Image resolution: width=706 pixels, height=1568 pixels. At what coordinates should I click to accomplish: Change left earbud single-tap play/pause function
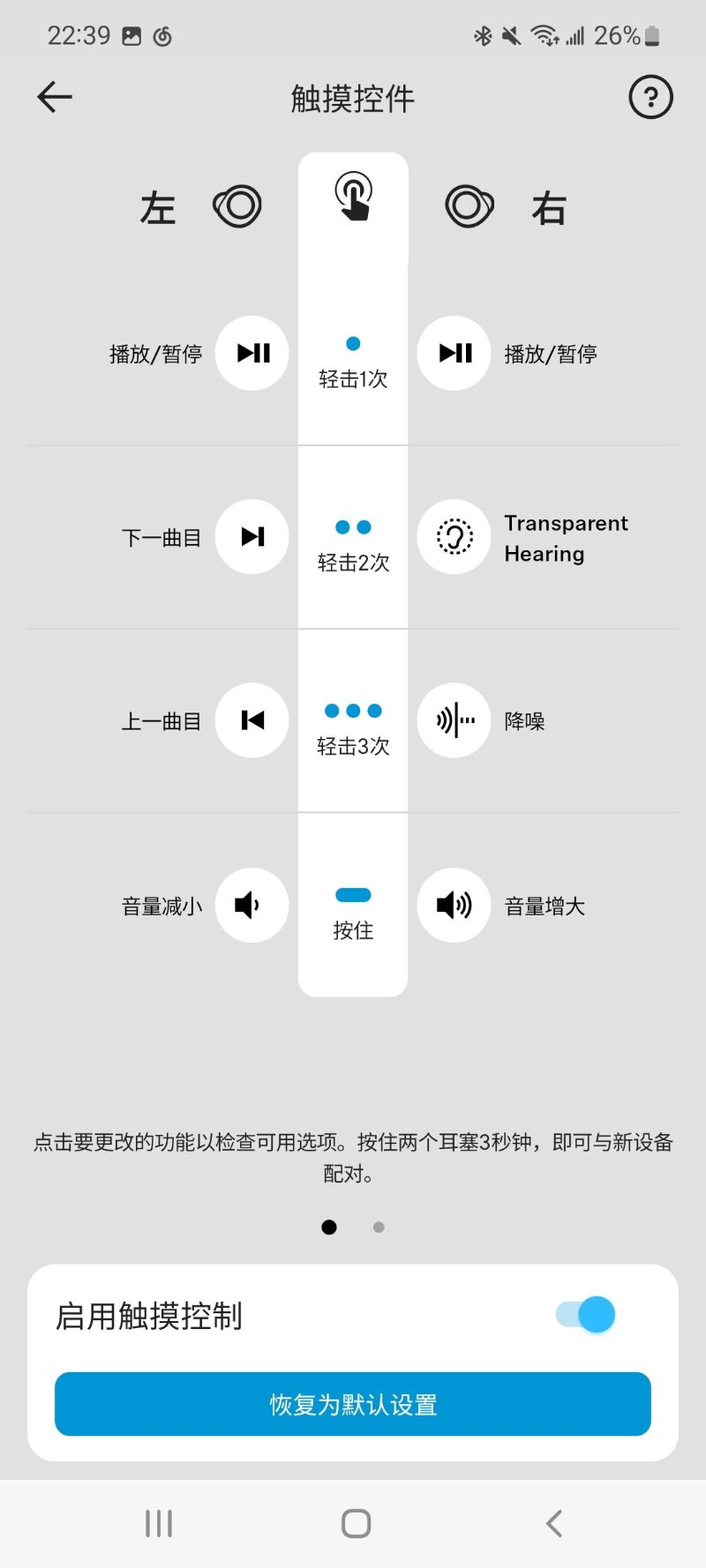point(252,354)
